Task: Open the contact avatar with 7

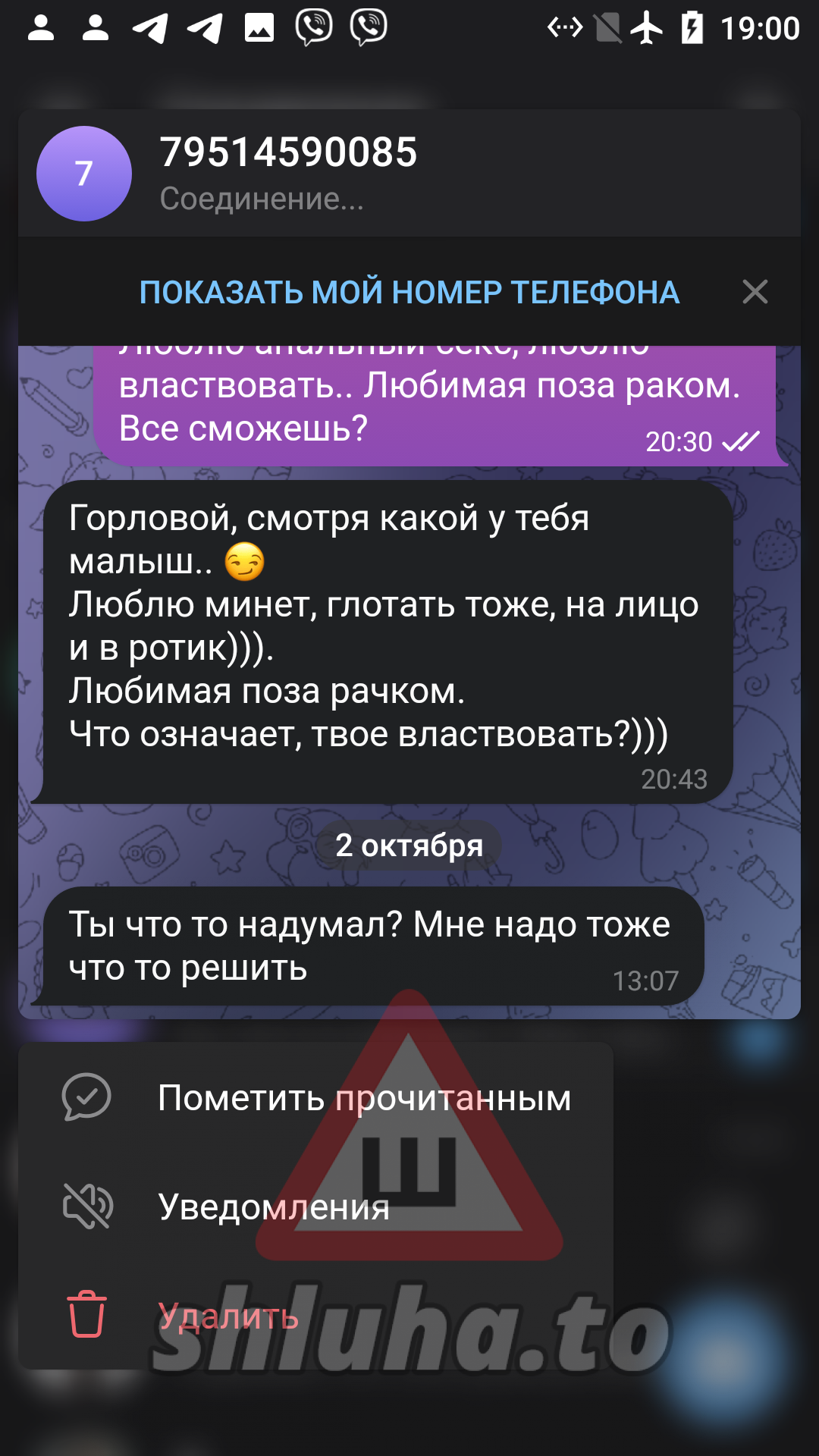Action: click(x=84, y=174)
